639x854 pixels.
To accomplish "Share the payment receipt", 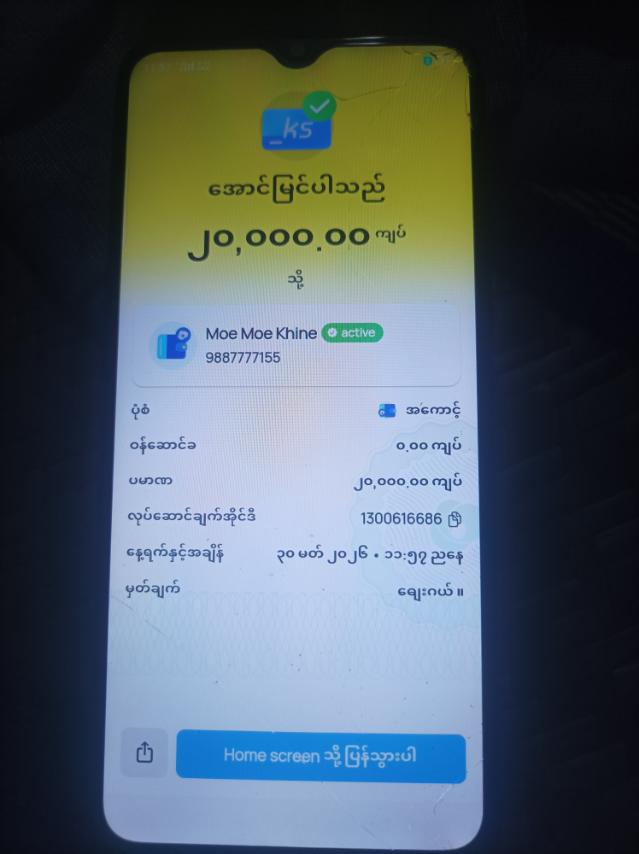I will [146, 752].
